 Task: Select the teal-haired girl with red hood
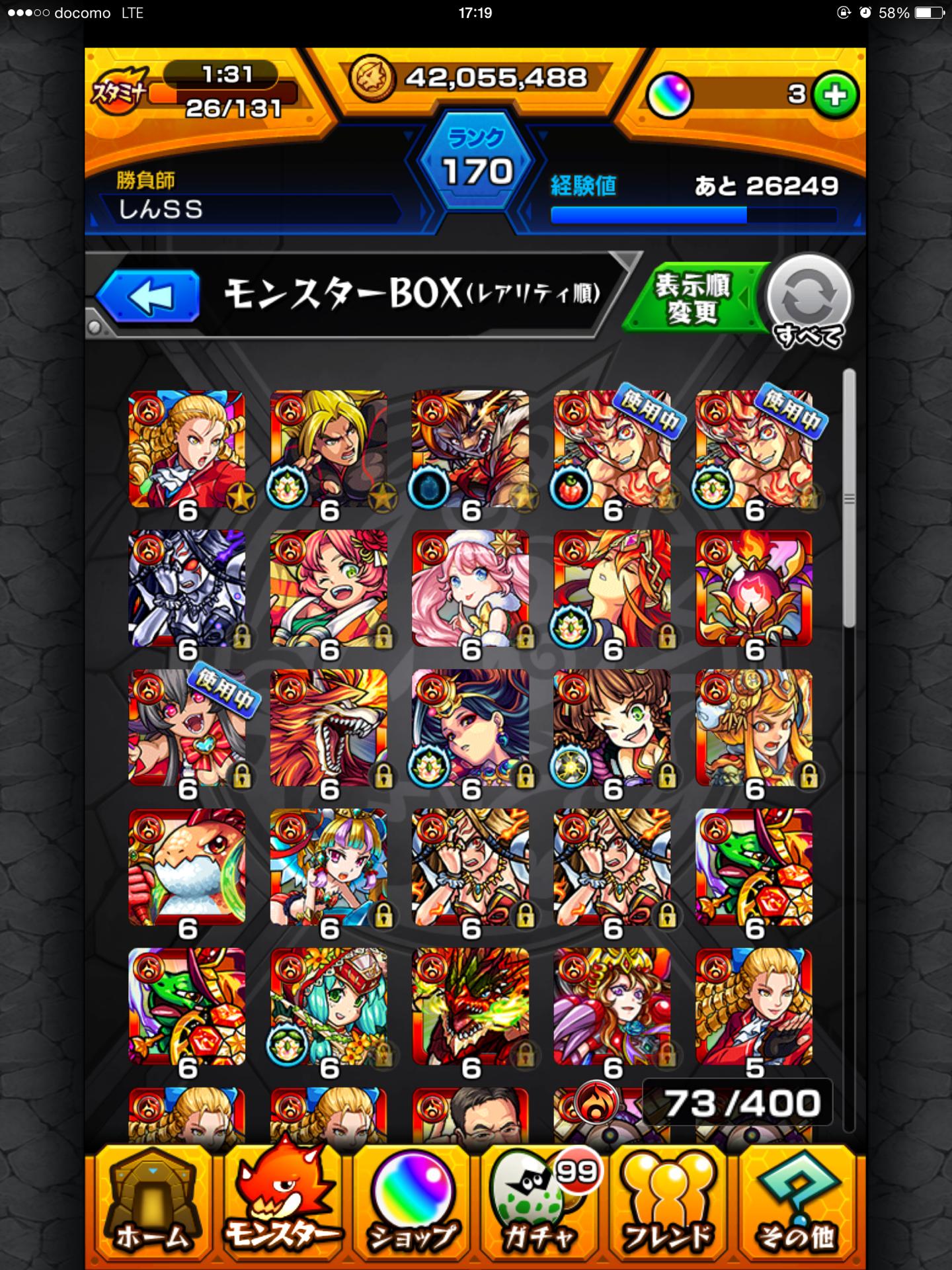pos(329,1006)
